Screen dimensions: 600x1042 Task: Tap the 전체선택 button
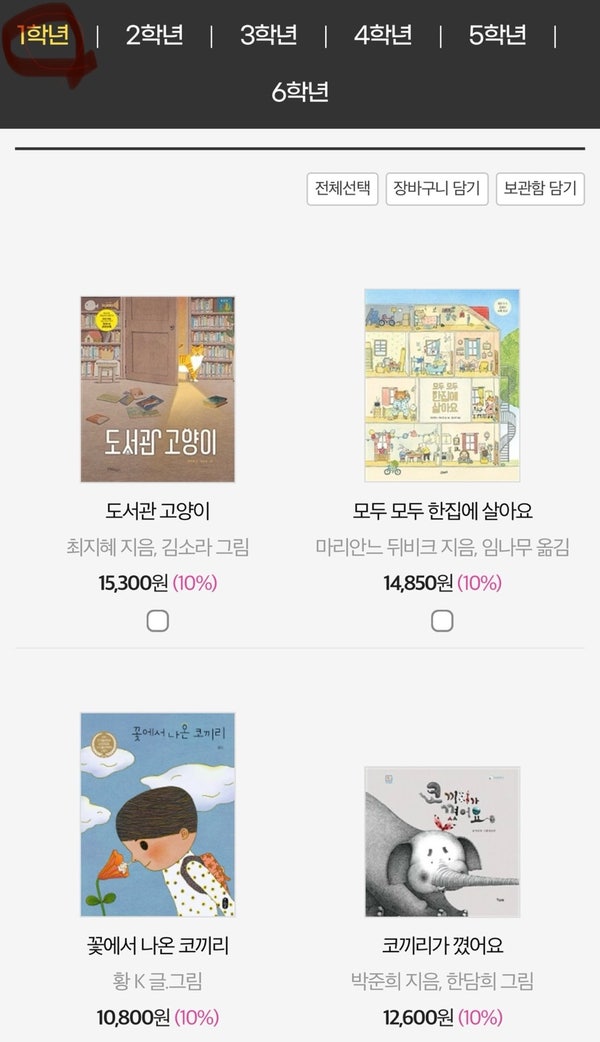(342, 188)
